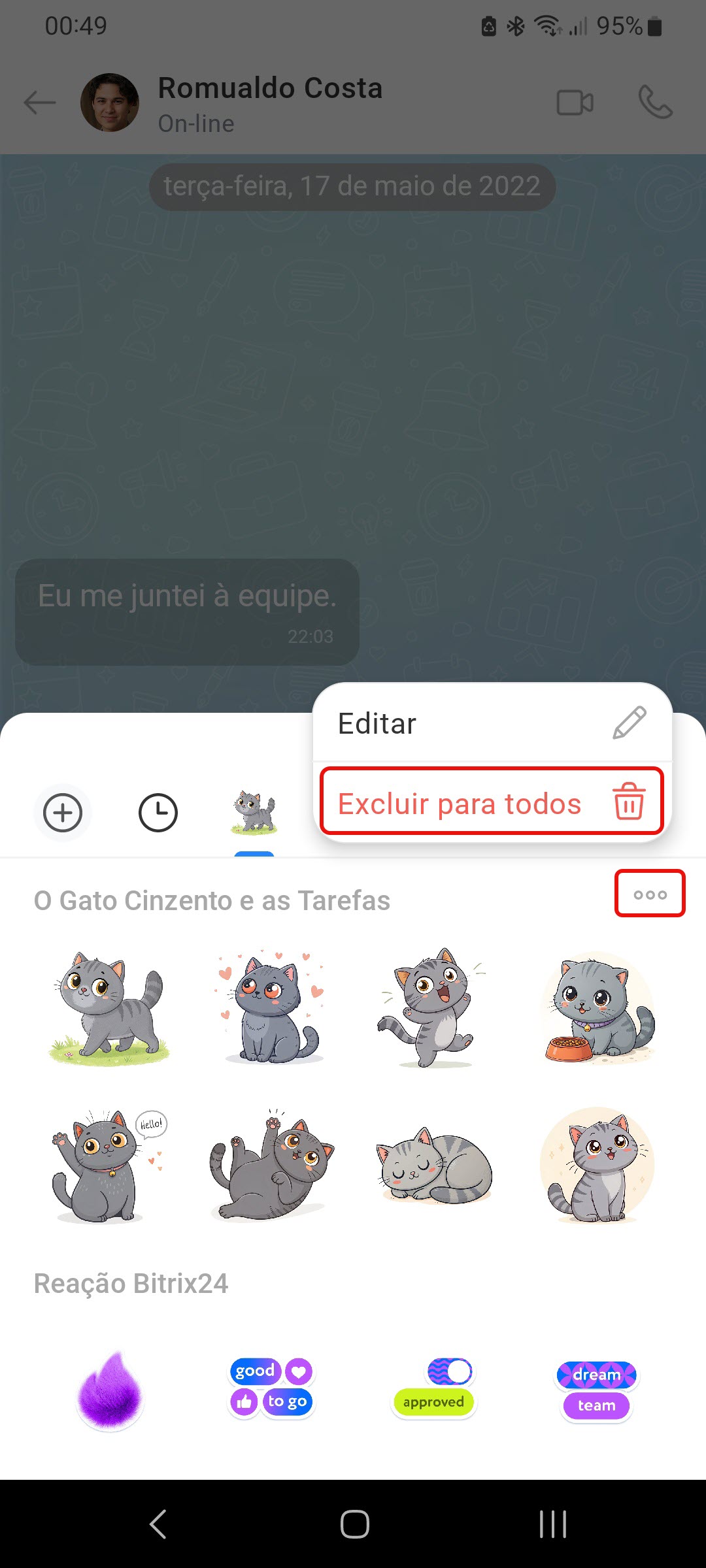Tap the system home button

pos(354,1524)
